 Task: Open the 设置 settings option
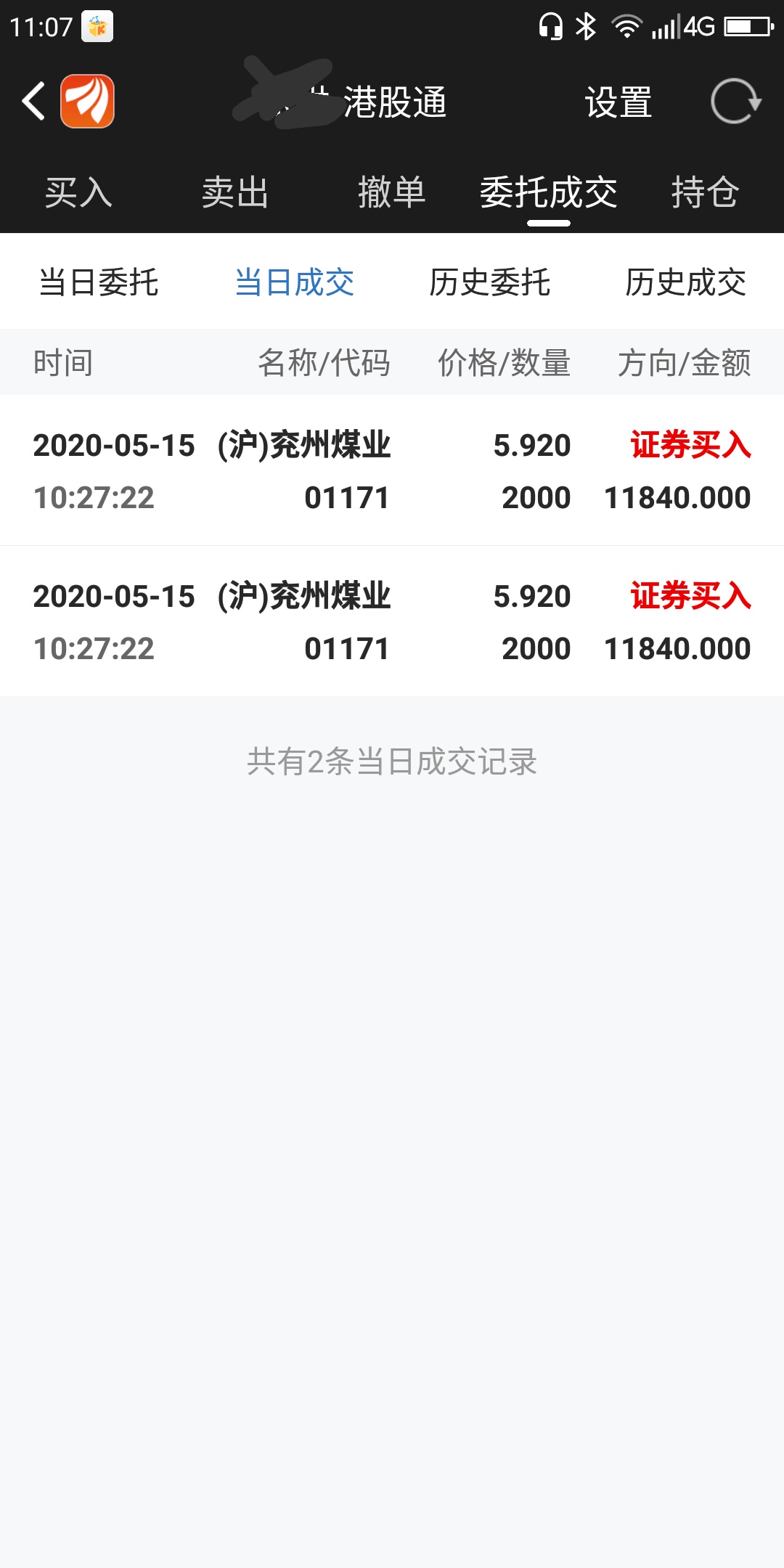(x=617, y=102)
